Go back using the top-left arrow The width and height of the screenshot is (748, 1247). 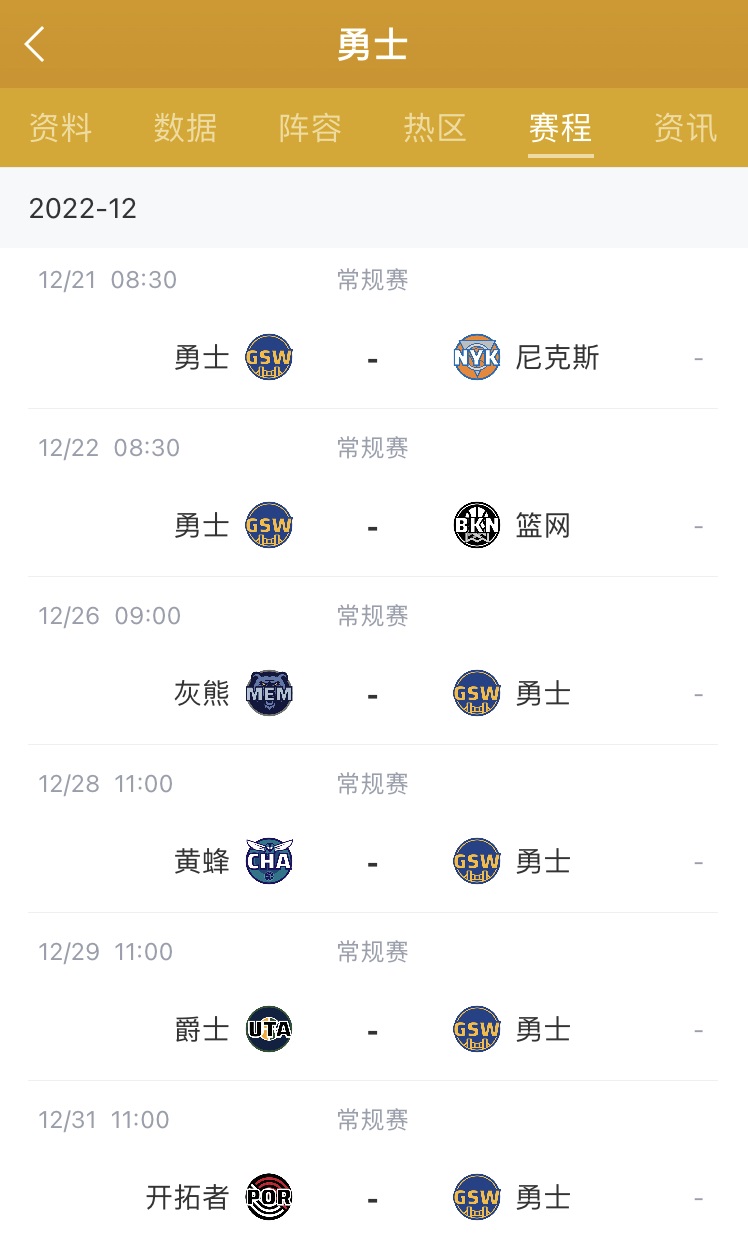click(35, 44)
